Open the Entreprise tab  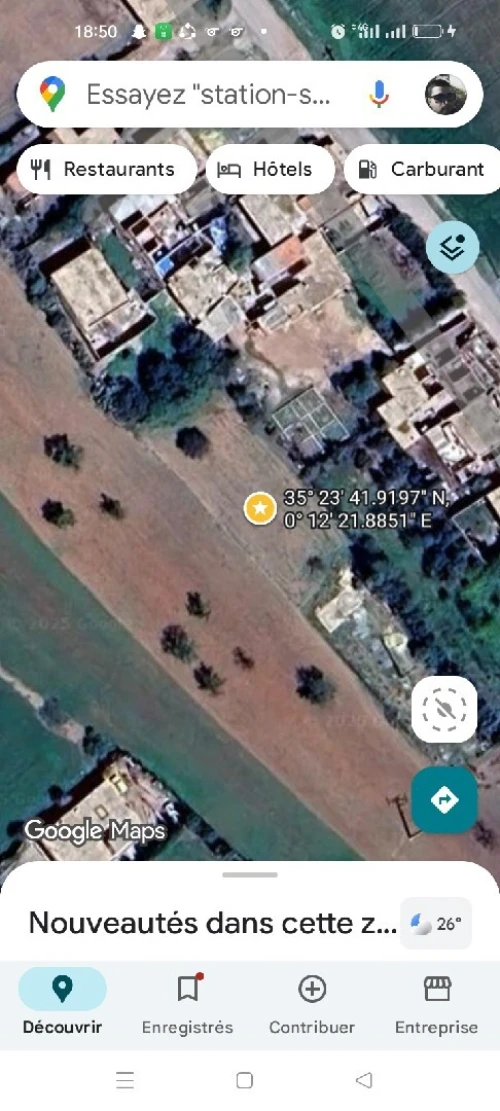point(437,1001)
